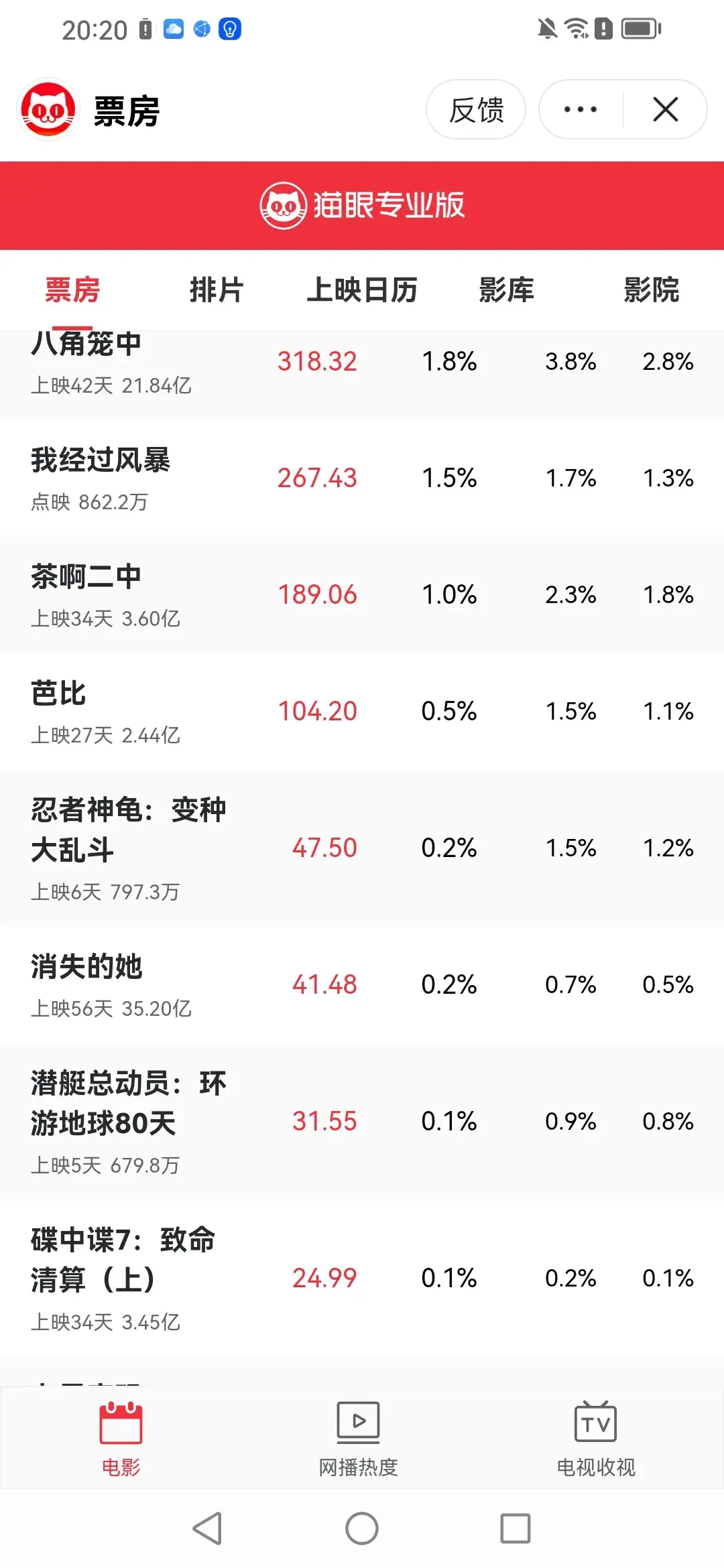Viewport: 724px width, 1568px height.
Task: Go to the 影库 tab
Action: [506, 290]
